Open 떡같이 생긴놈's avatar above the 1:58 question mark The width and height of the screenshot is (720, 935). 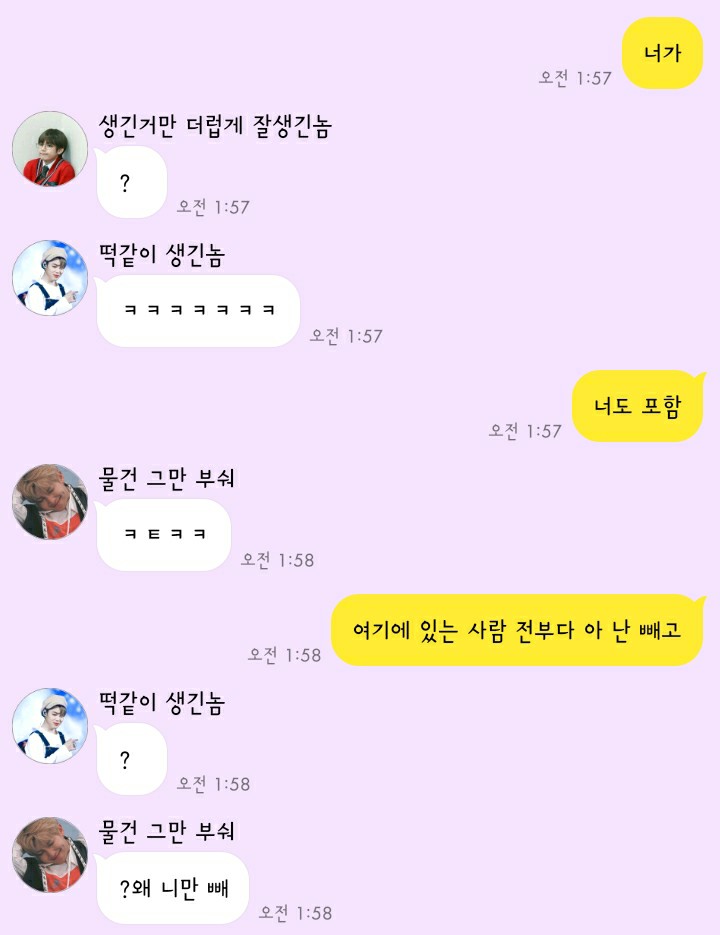(50, 726)
